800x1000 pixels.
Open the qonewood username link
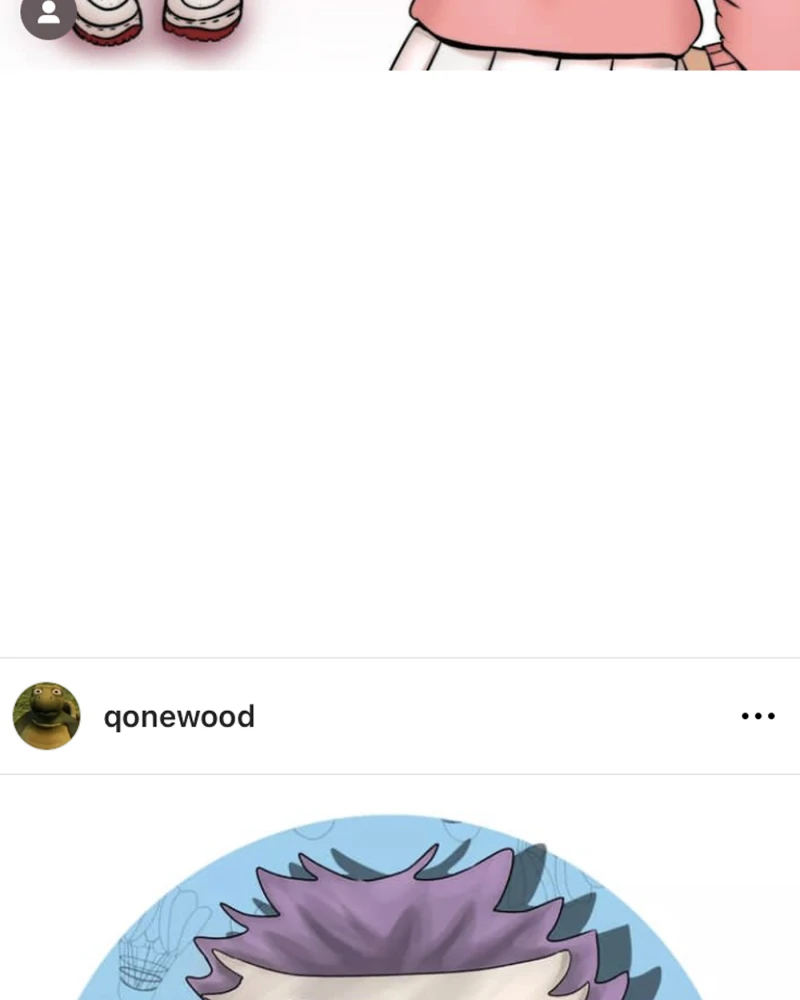pyautogui.click(x=179, y=717)
